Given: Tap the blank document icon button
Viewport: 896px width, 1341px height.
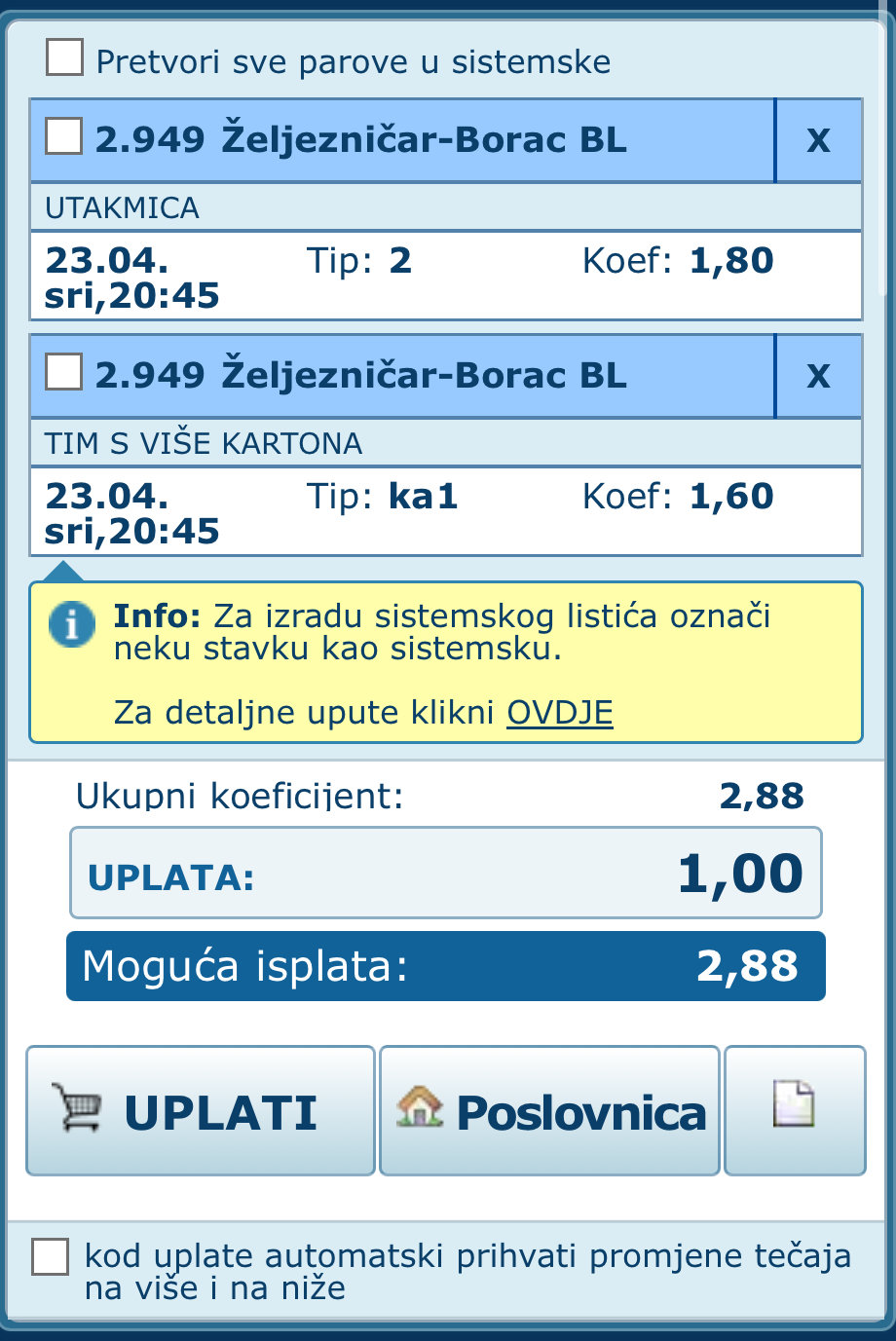Looking at the screenshot, I should [x=795, y=1109].
